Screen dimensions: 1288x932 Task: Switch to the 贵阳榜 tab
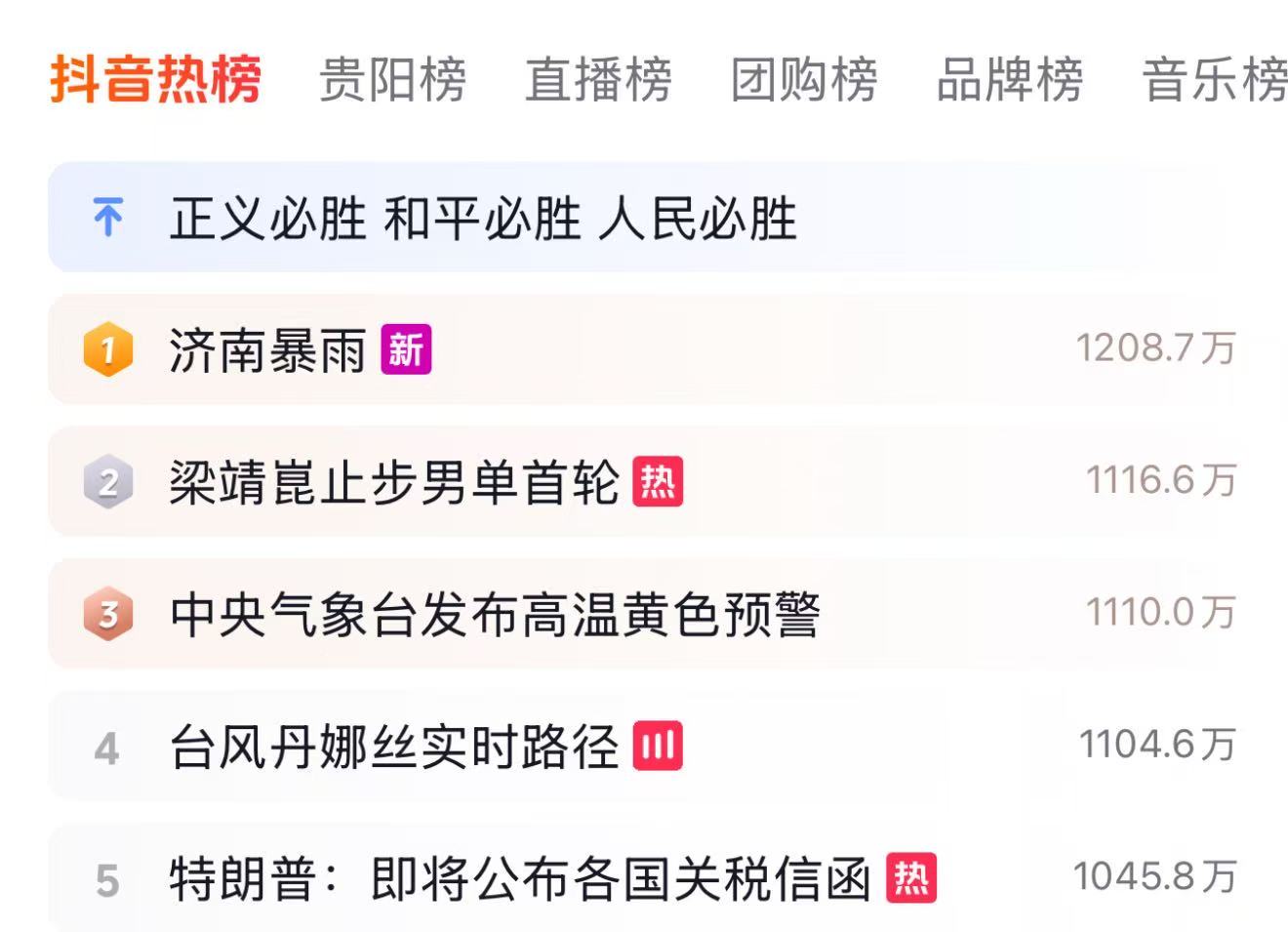(392, 79)
